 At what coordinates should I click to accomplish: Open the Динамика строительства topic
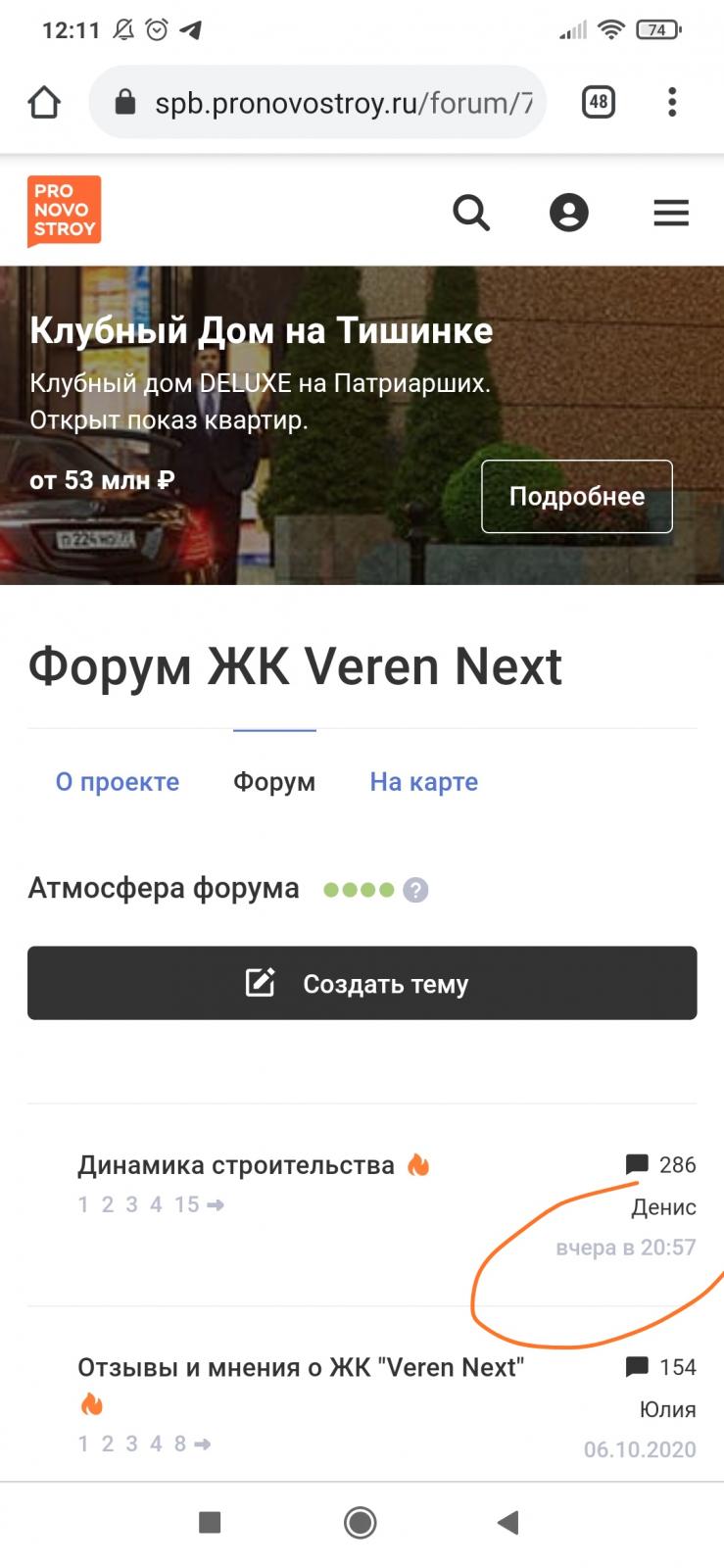click(236, 1165)
